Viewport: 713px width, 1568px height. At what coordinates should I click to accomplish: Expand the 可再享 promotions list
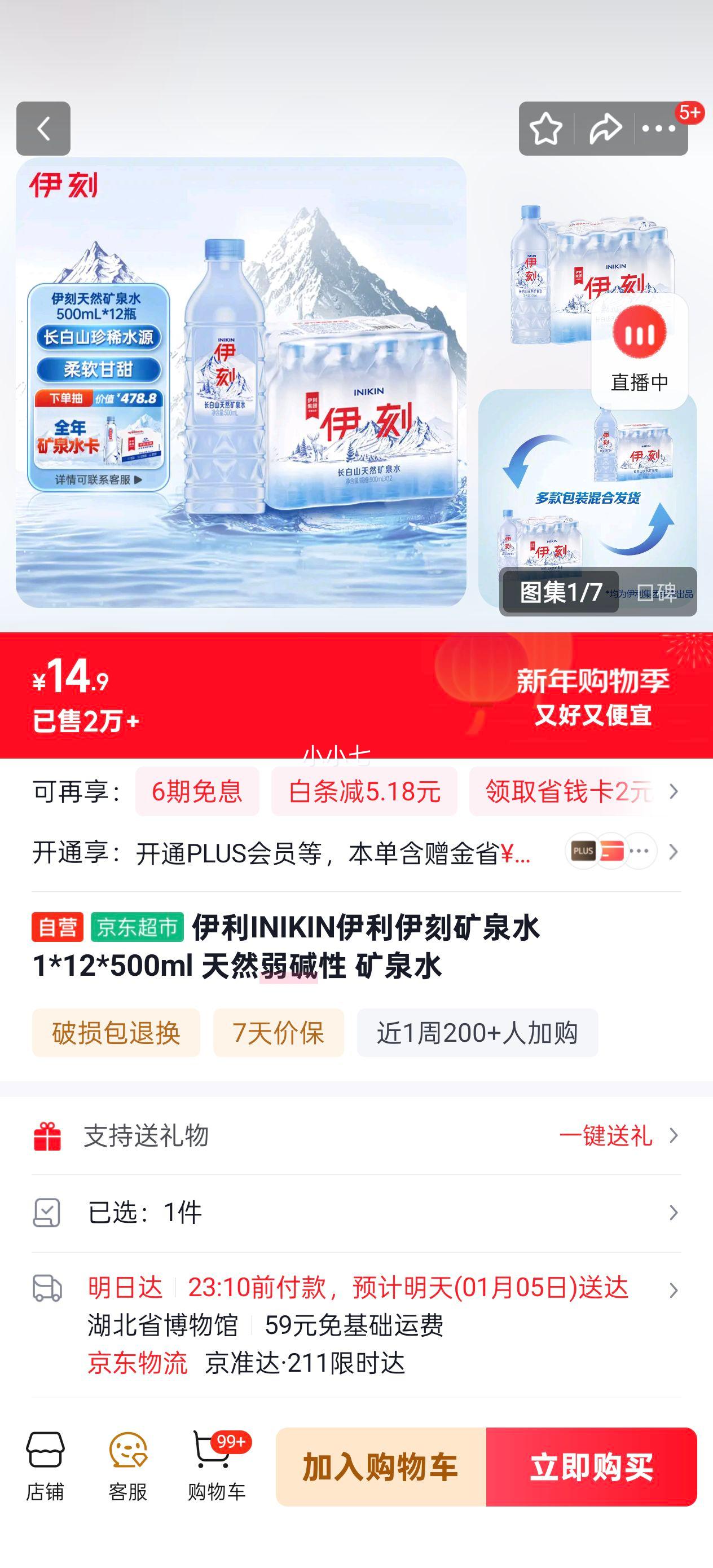[x=676, y=791]
